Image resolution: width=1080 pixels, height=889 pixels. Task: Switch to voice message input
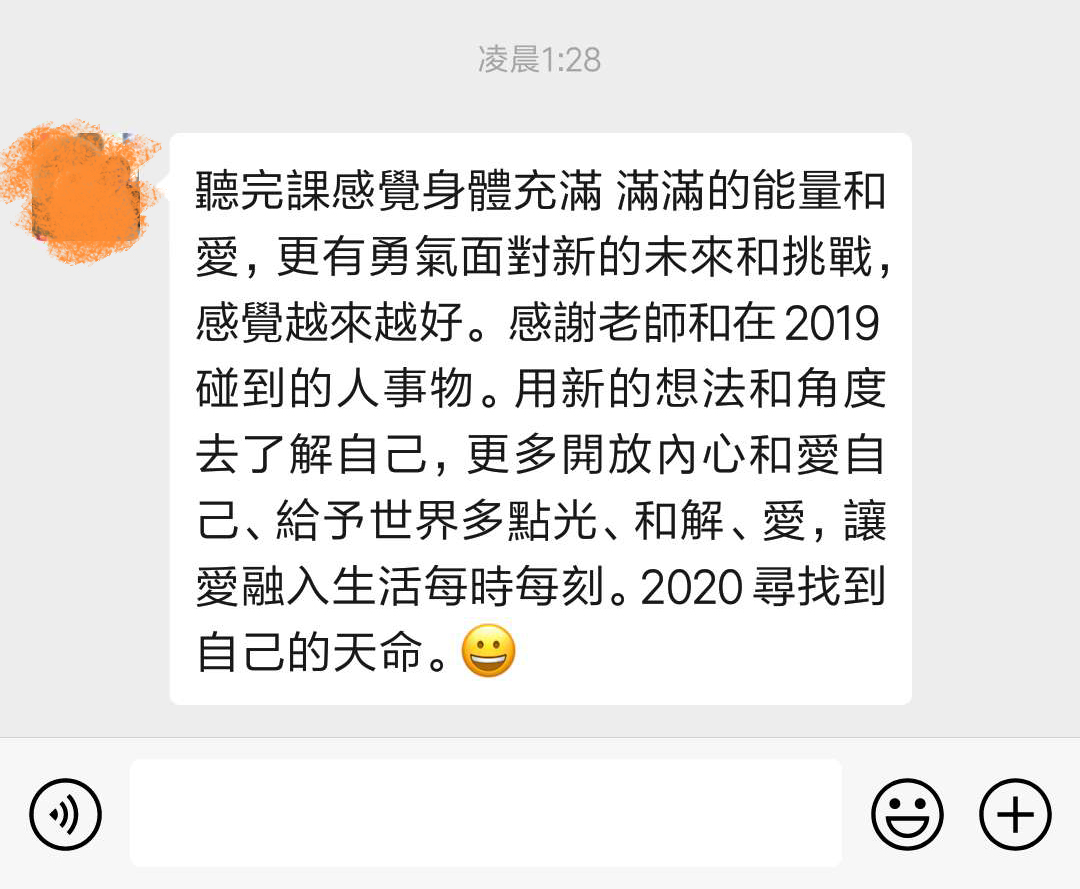coord(65,814)
